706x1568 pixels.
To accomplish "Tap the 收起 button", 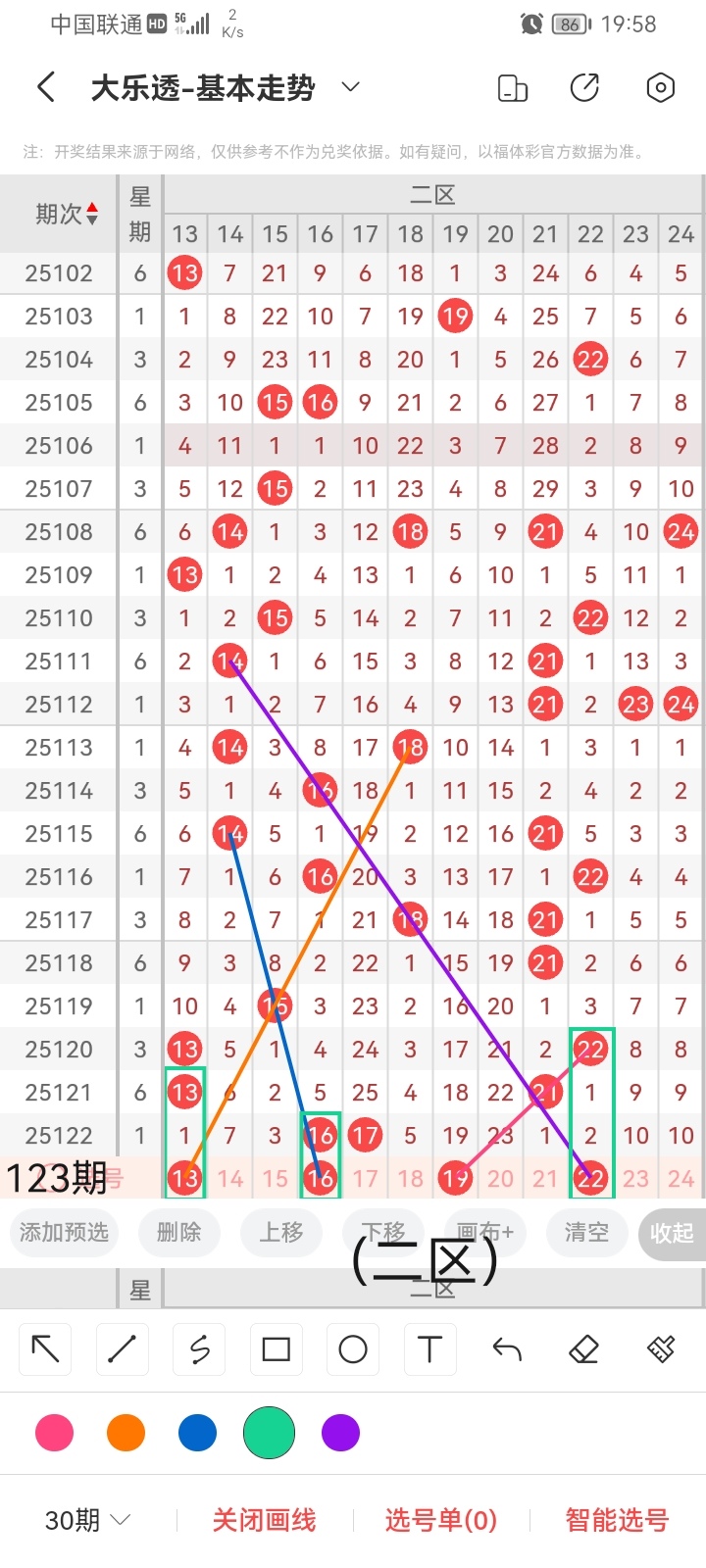I will point(672,1233).
